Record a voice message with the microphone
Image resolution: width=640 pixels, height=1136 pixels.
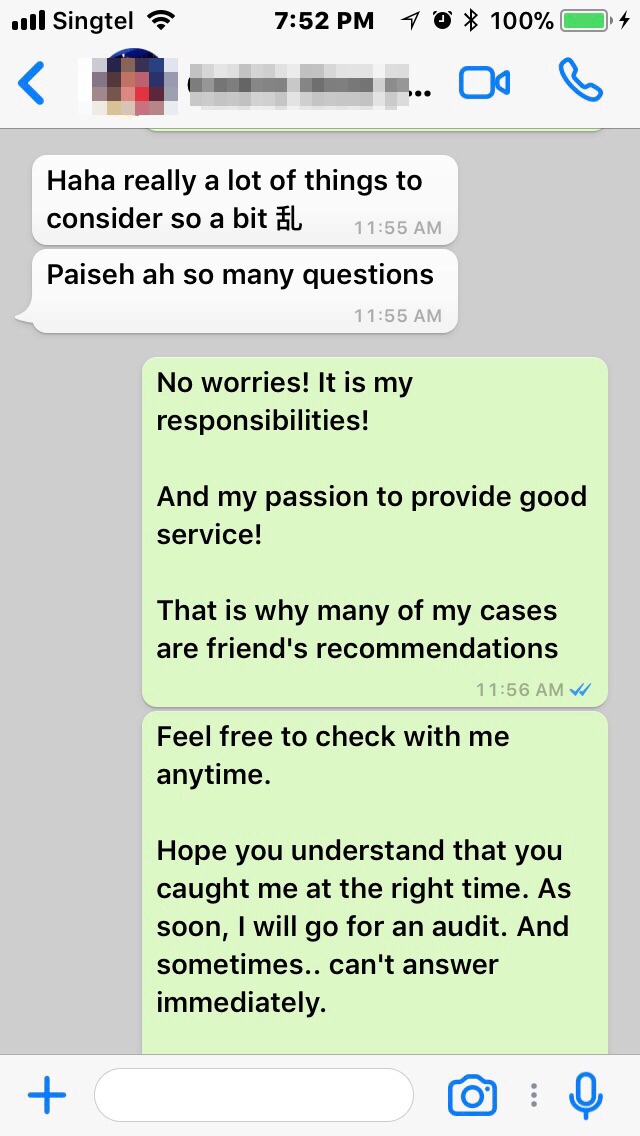585,1096
